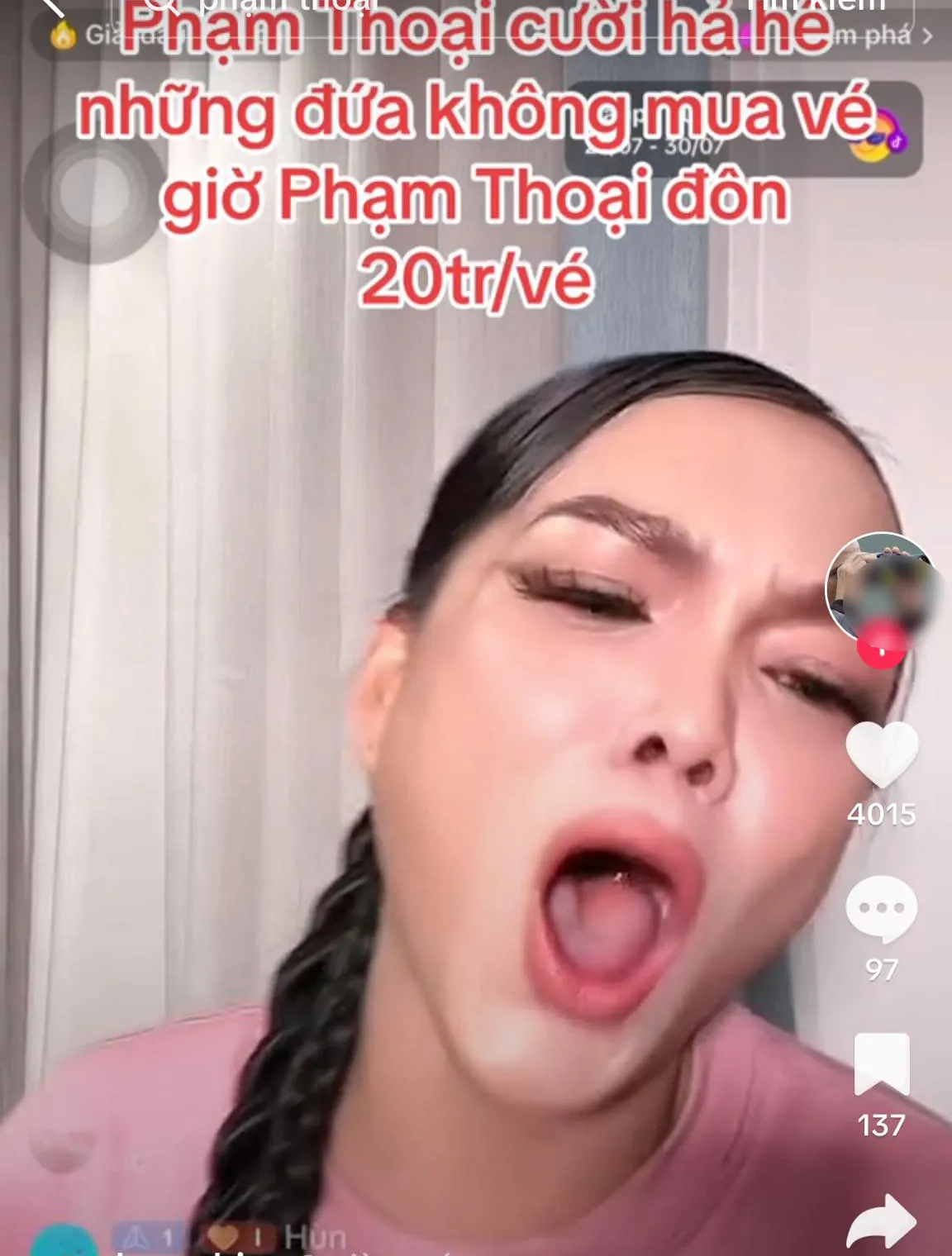
Task: Open the comments on this video
Action: pos(881,909)
